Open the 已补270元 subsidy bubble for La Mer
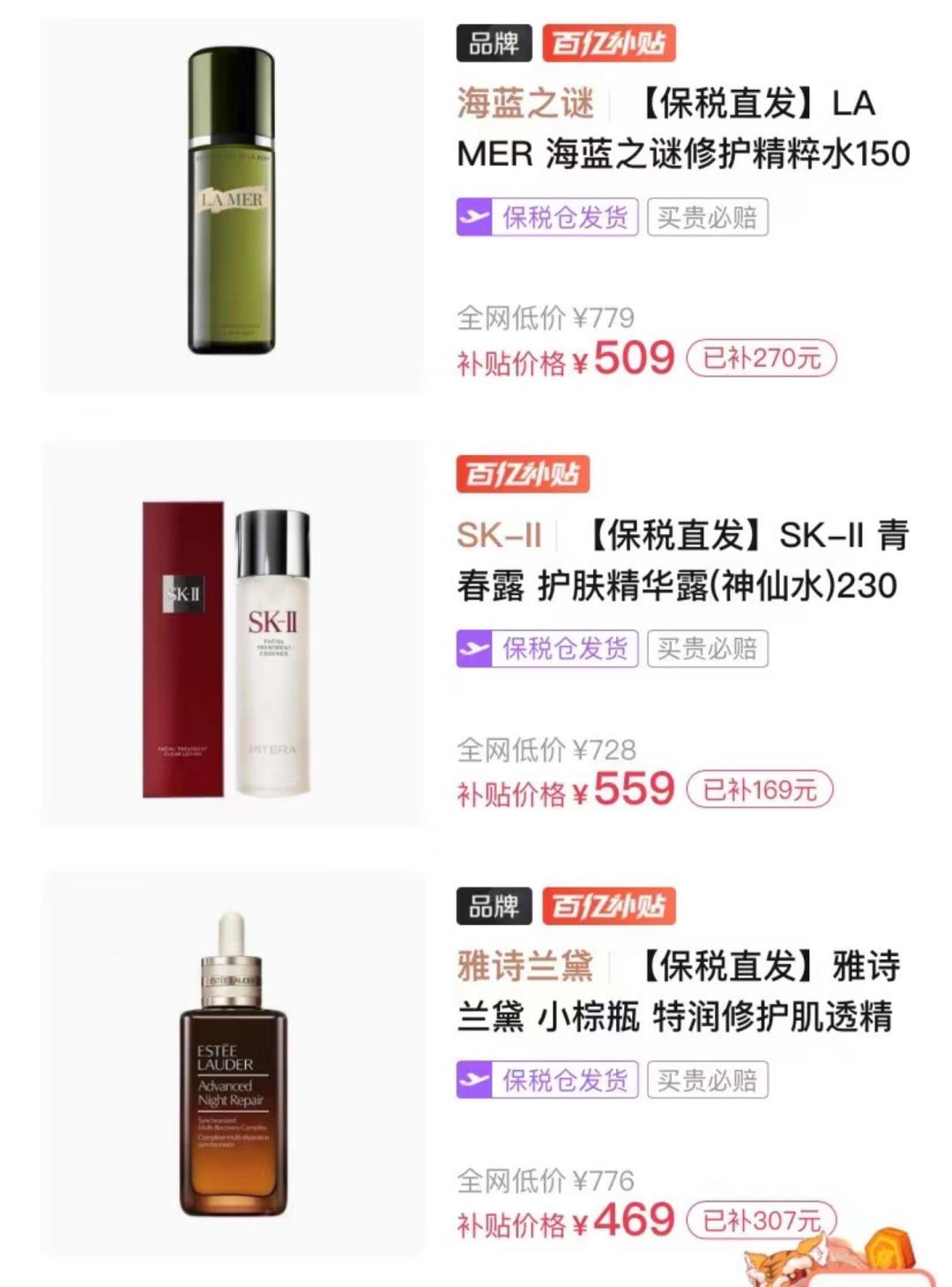This screenshot has height=1287, width=952. point(762,358)
